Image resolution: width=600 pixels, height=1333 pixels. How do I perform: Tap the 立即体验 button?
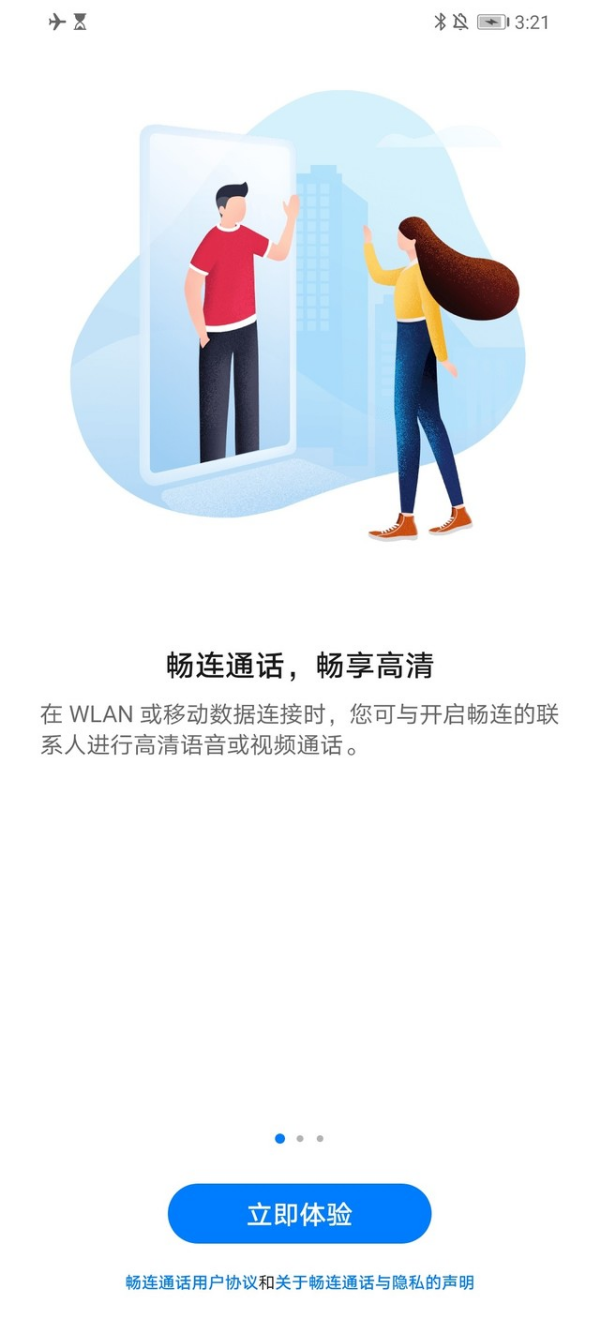(299, 1214)
